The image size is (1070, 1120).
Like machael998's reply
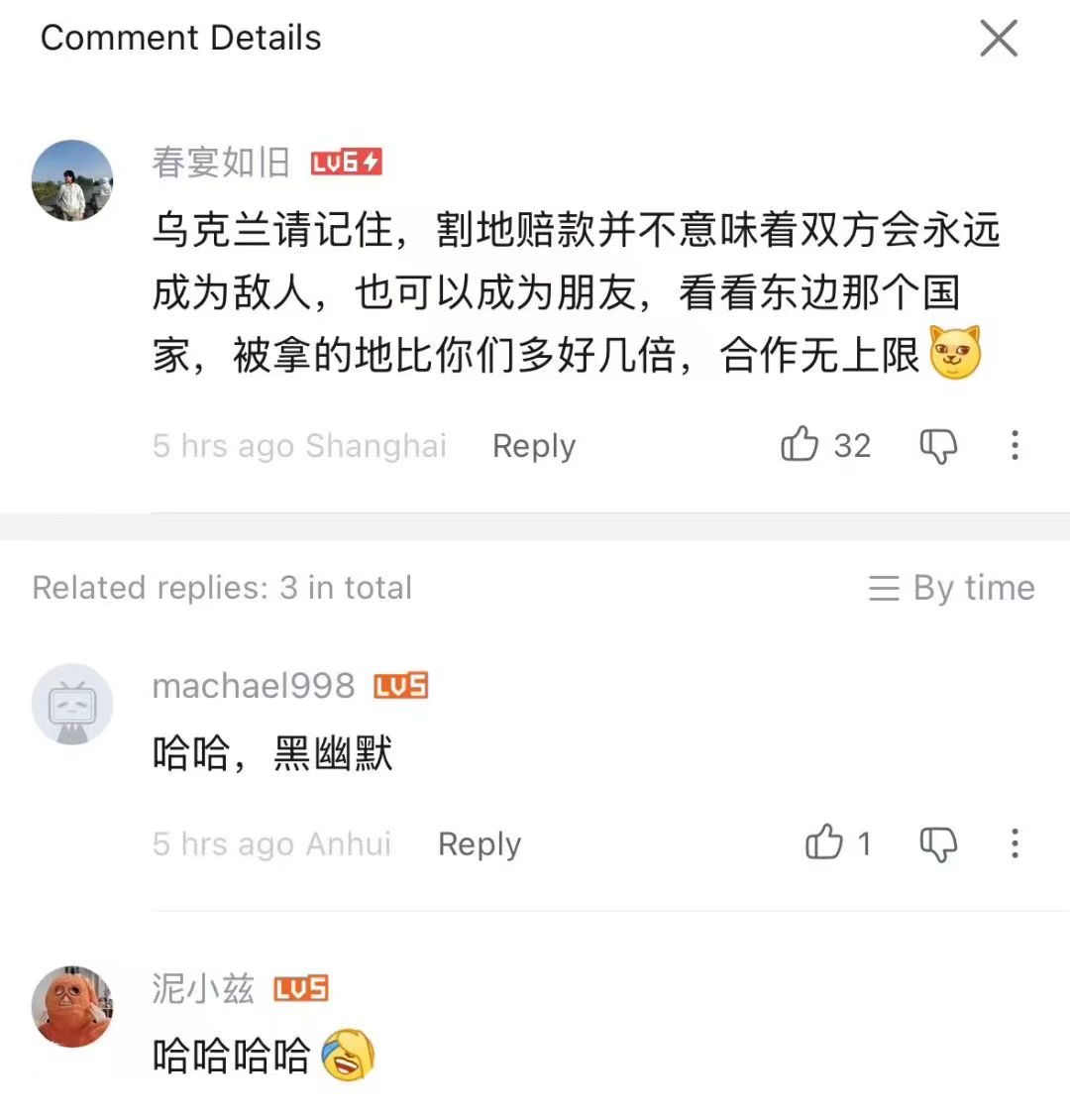(x=824, y=843)
